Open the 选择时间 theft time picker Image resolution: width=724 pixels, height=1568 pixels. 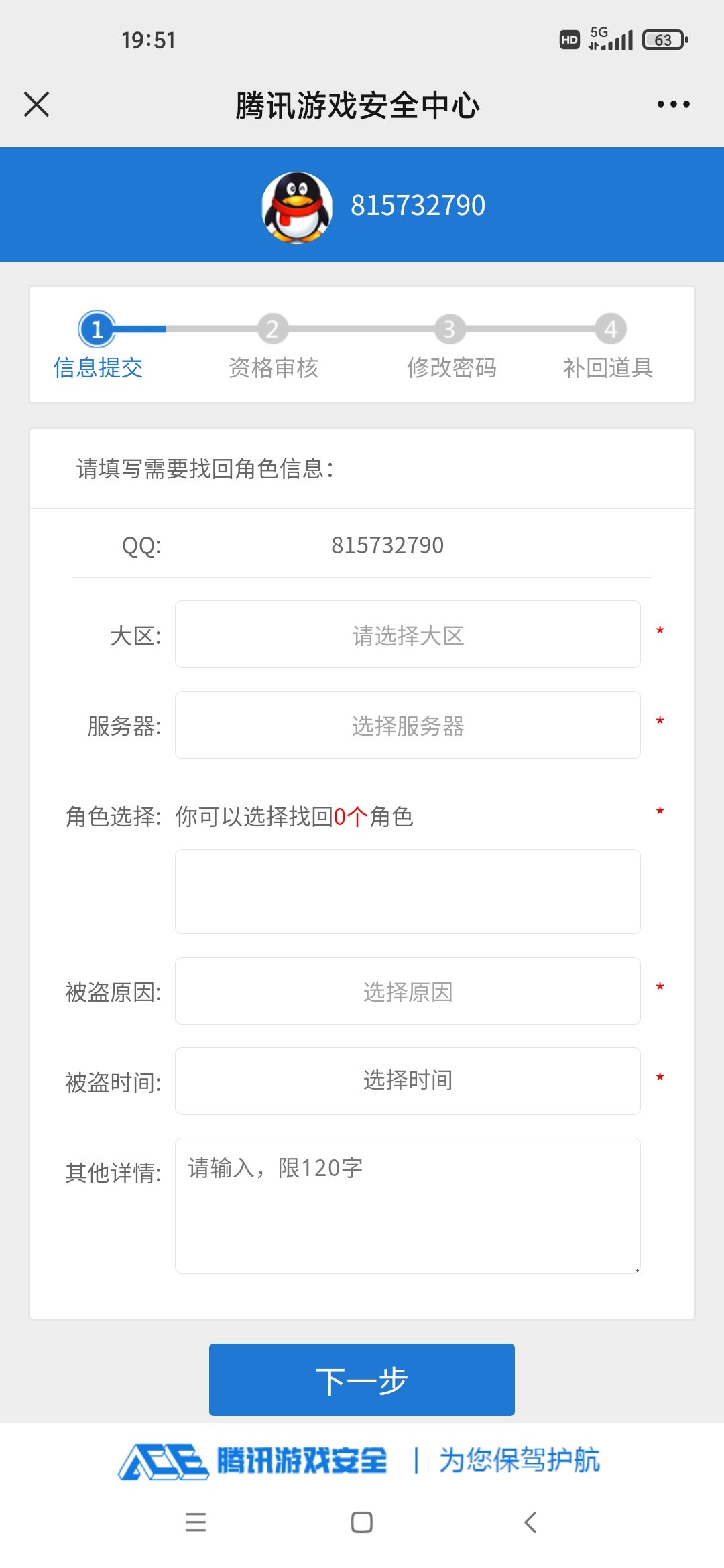tap(408, 1082)
